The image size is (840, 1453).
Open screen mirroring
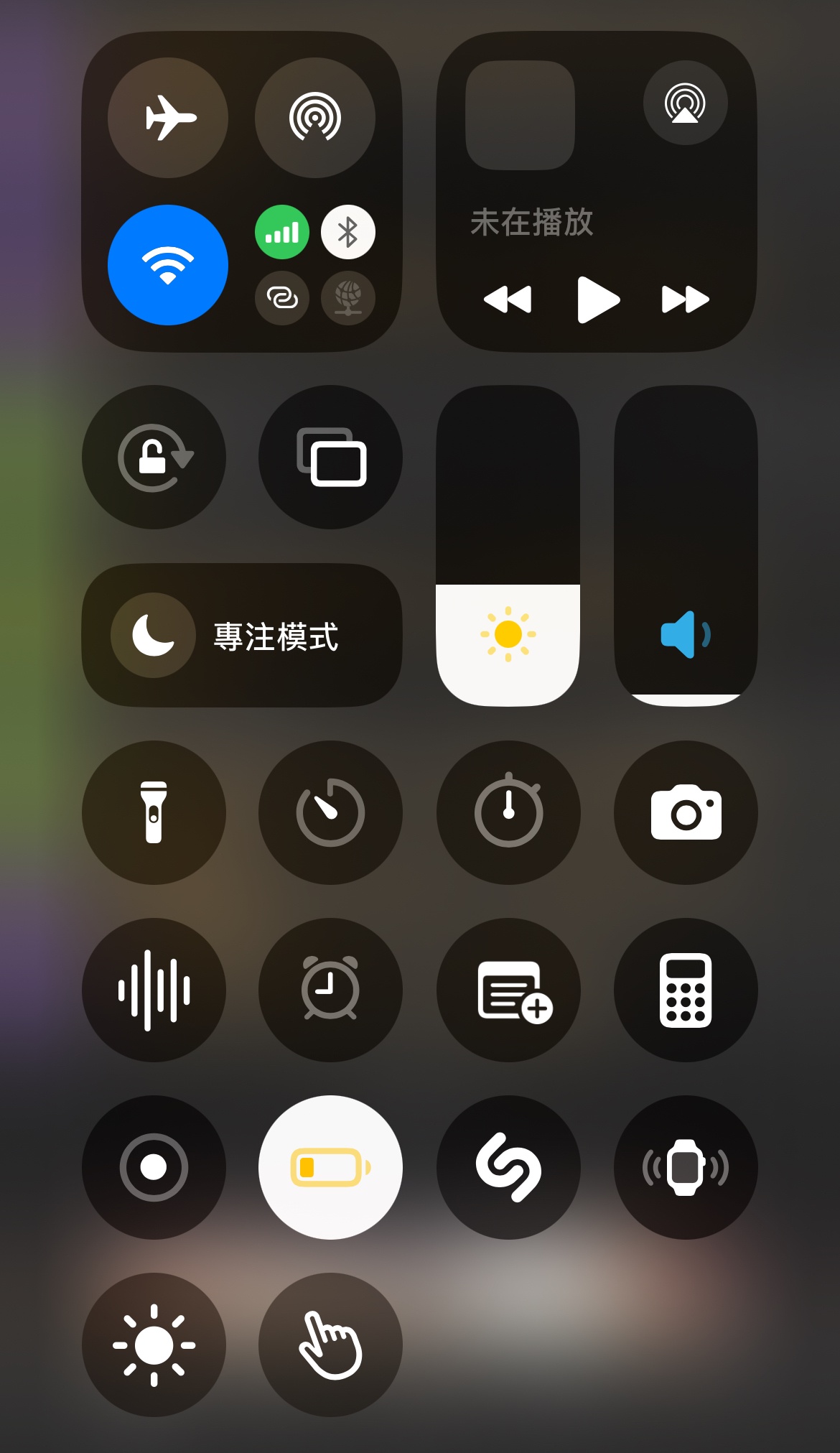pyautogui.click(x=330, y=458)
